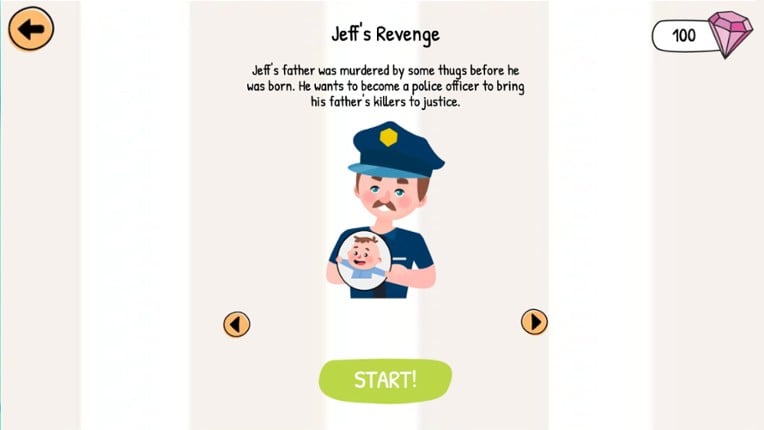Show the next story with right arrow

click(x=534, y=321)
